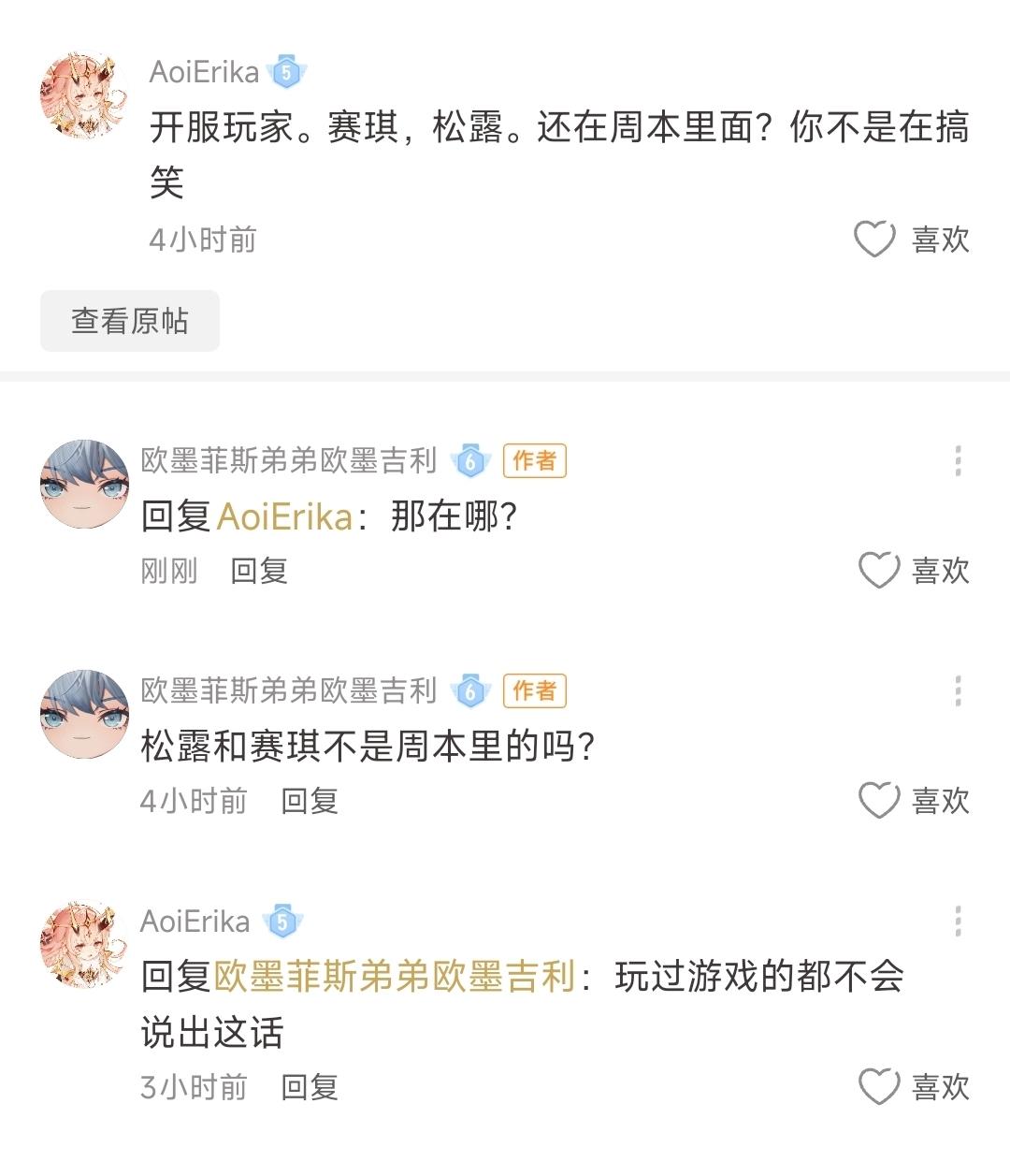This screenshot has width=1010, height=1176.
Task: Reply to 松露和赛琪不是周本里的吗? comment
Action: [310, 801]
